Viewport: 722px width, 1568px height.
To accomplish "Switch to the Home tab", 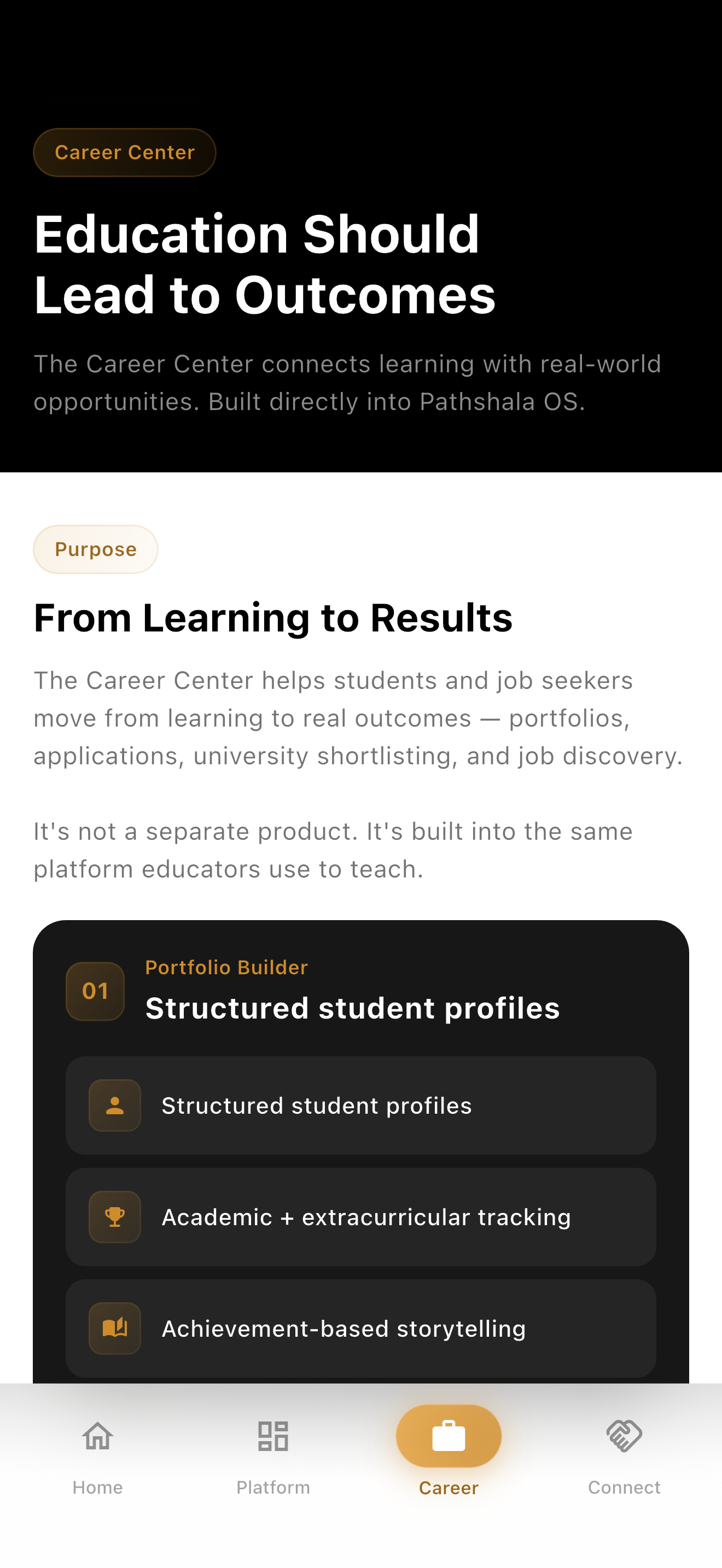I will tap(97, 1455).
